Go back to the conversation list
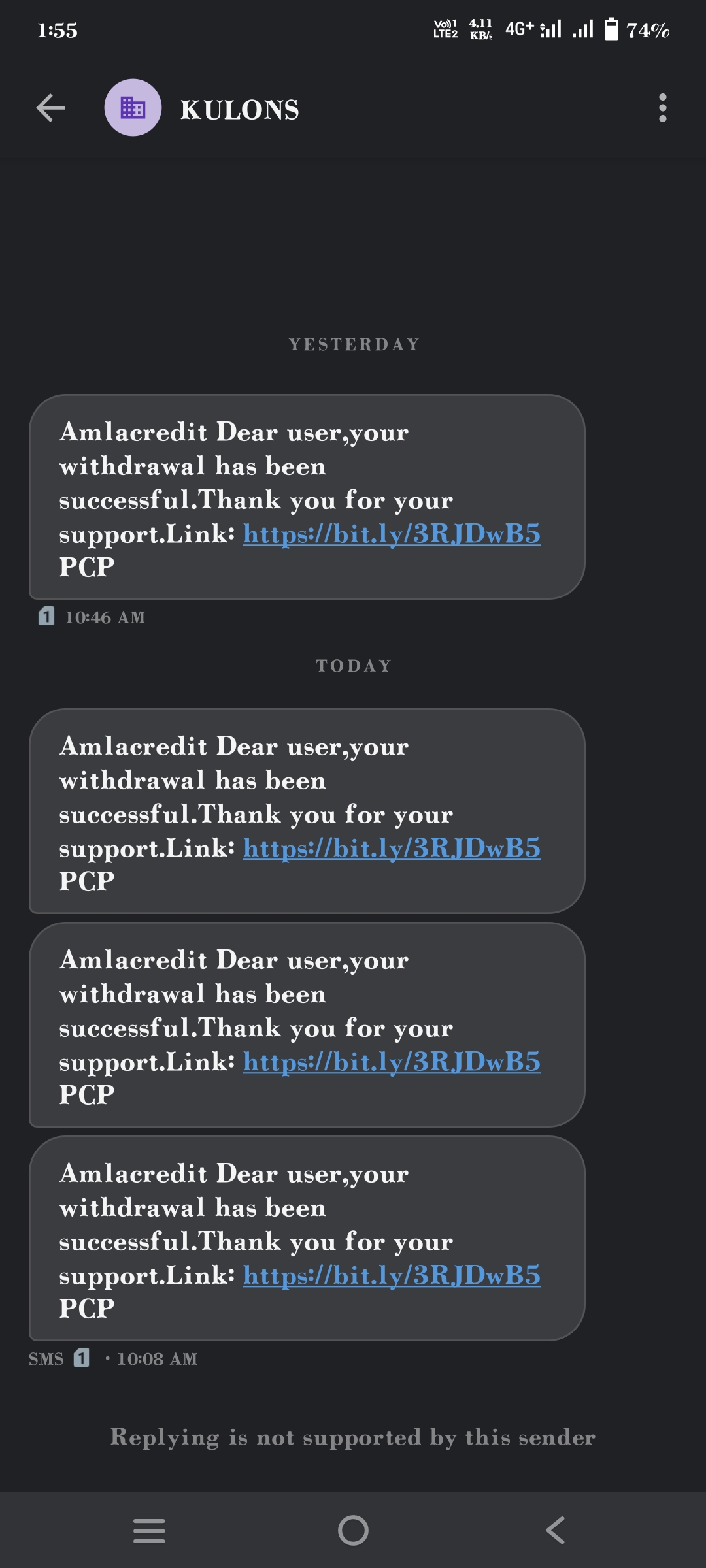The image size is (706, 1568). tap(50, 108)
